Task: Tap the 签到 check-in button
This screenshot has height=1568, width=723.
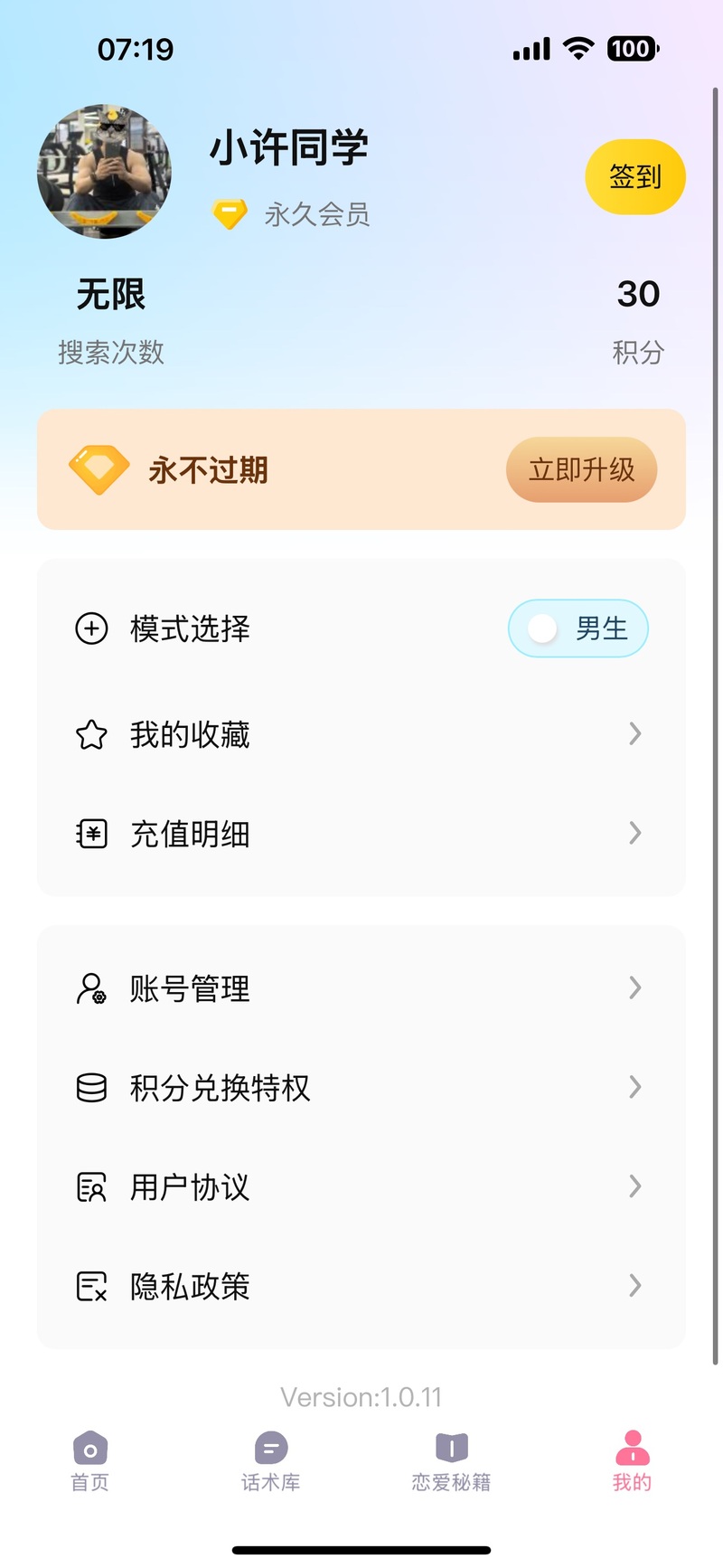Action: (x=635, y=177)
